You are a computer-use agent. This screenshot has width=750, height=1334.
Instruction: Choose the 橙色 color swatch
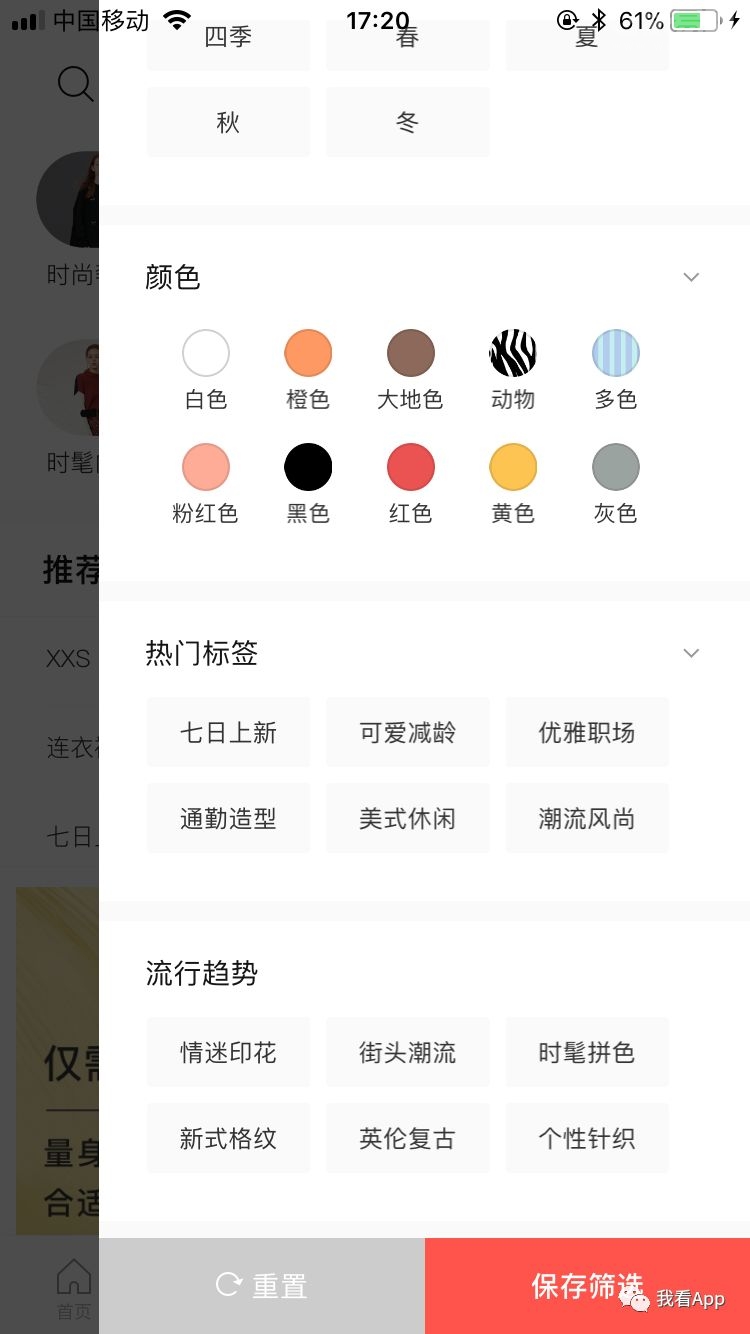(308, 354)
